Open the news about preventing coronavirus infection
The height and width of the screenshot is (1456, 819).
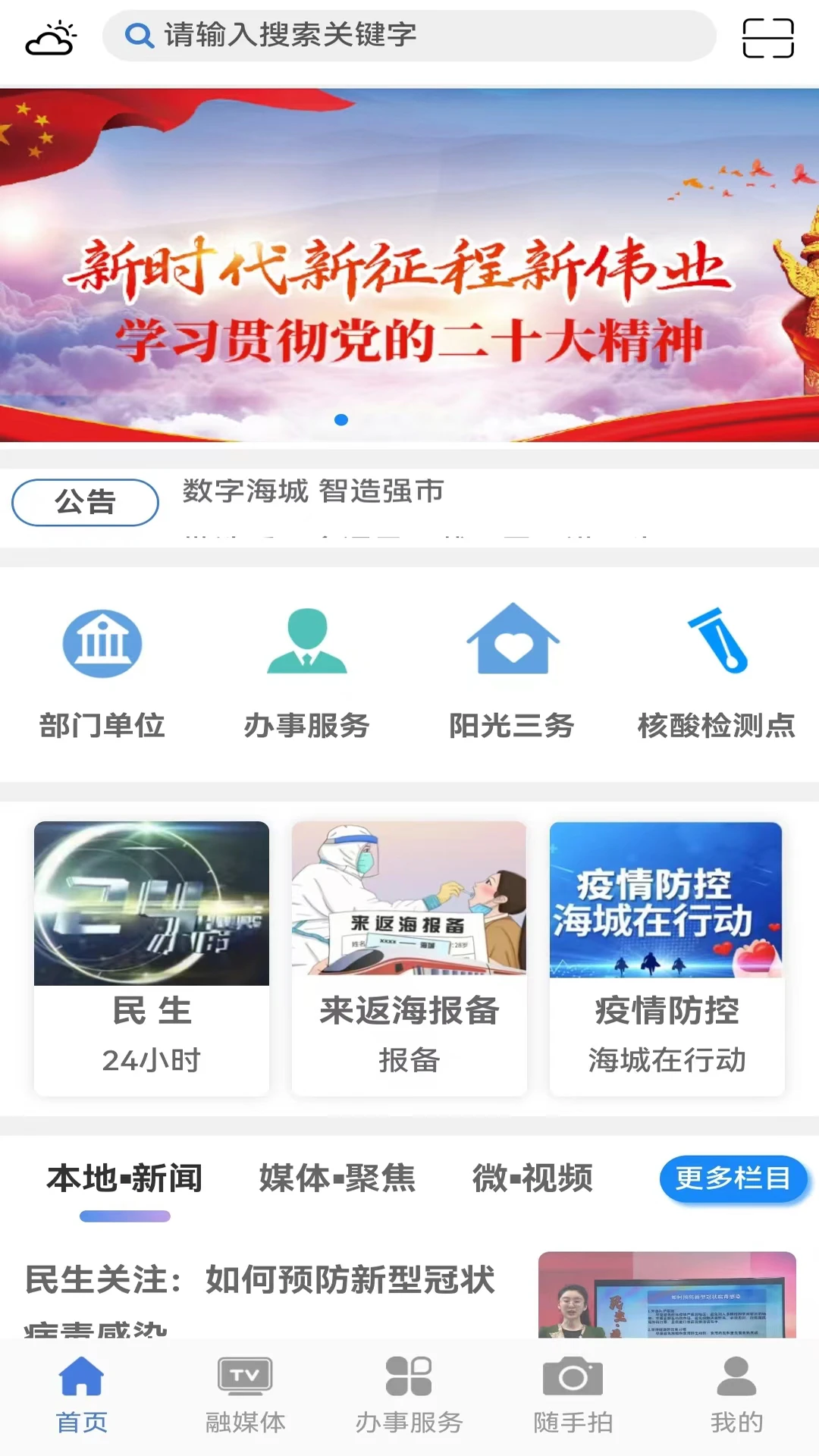pyautogui.click(x=259, y=1283)
